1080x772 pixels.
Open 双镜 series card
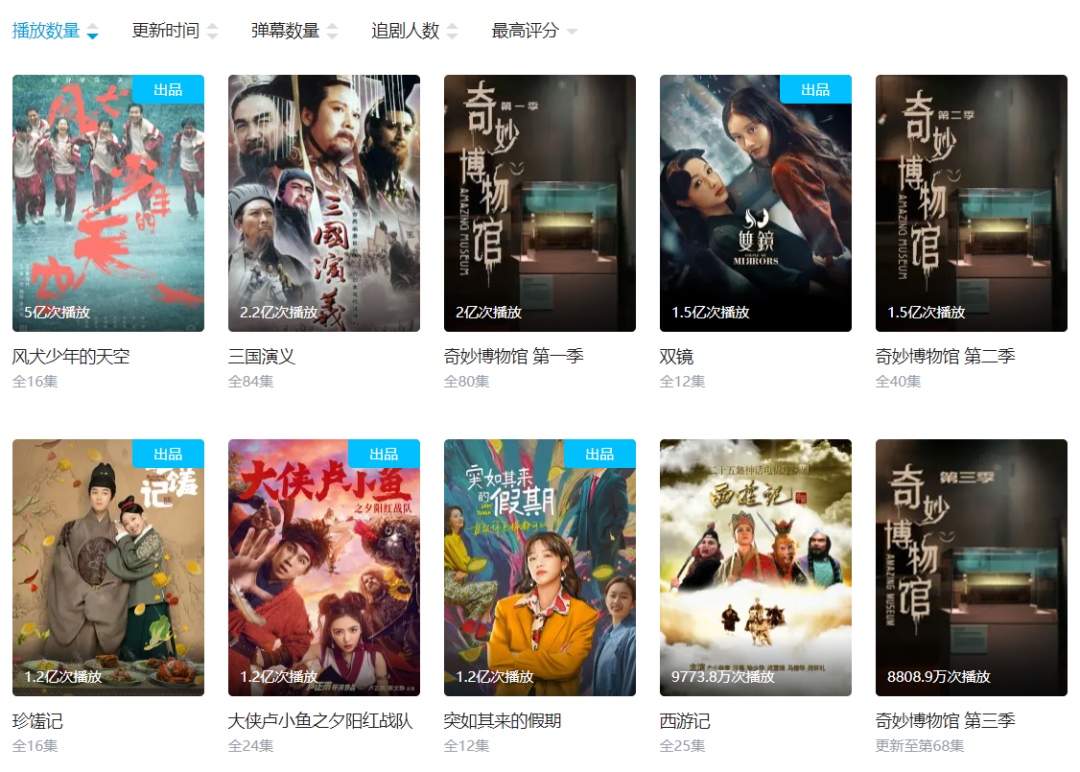(756, 203)
